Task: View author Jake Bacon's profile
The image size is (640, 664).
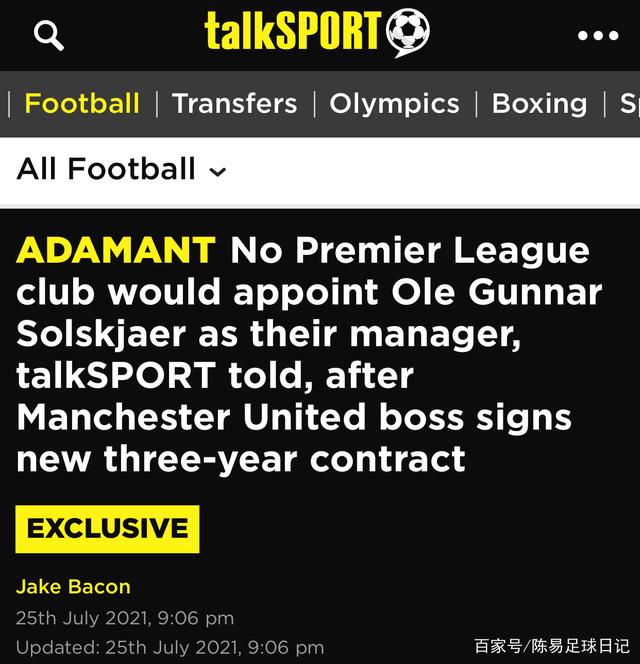Action: click(x=73, y=586)
